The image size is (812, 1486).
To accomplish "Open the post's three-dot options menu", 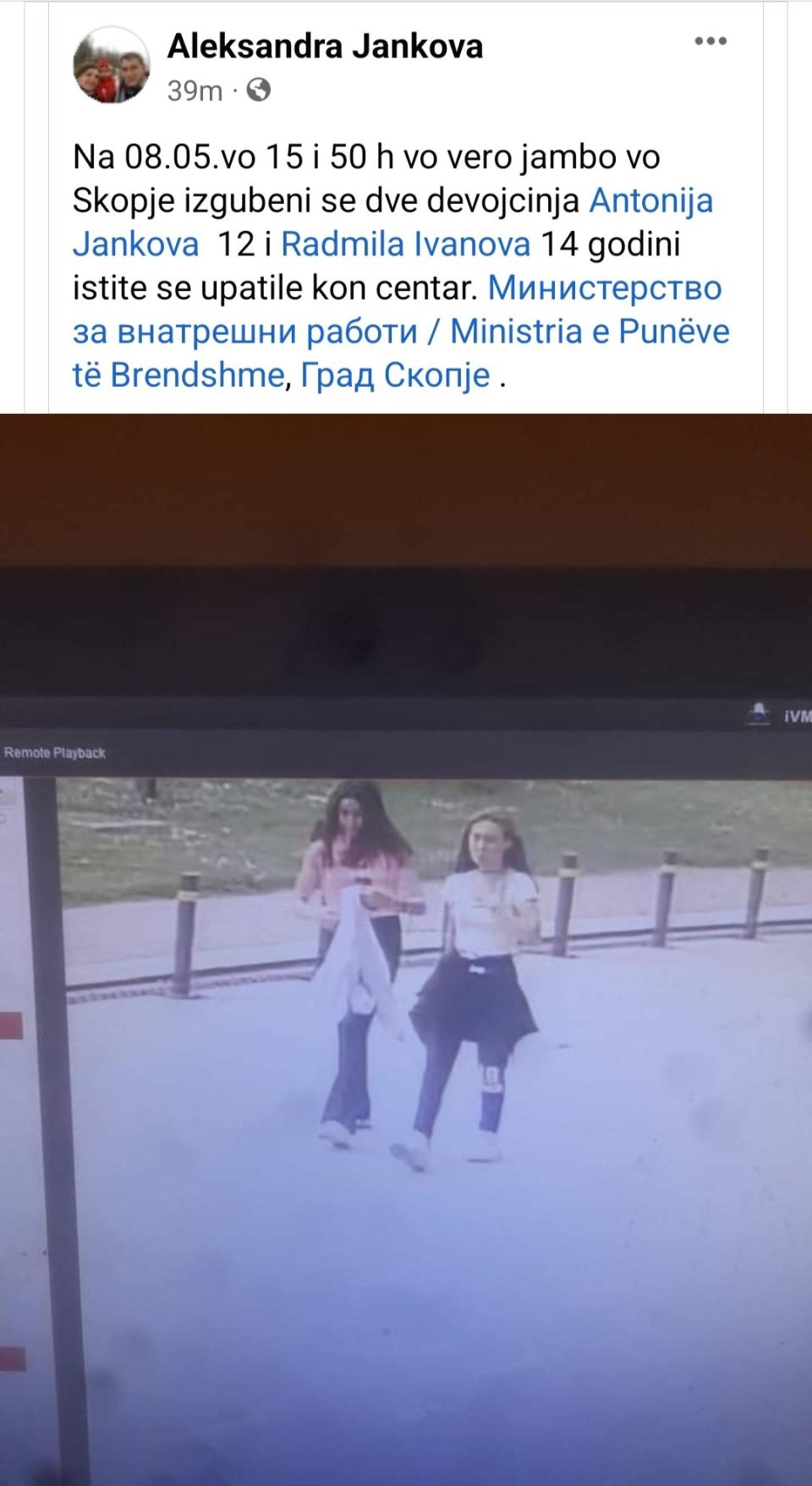I will (x=710, y=41).
